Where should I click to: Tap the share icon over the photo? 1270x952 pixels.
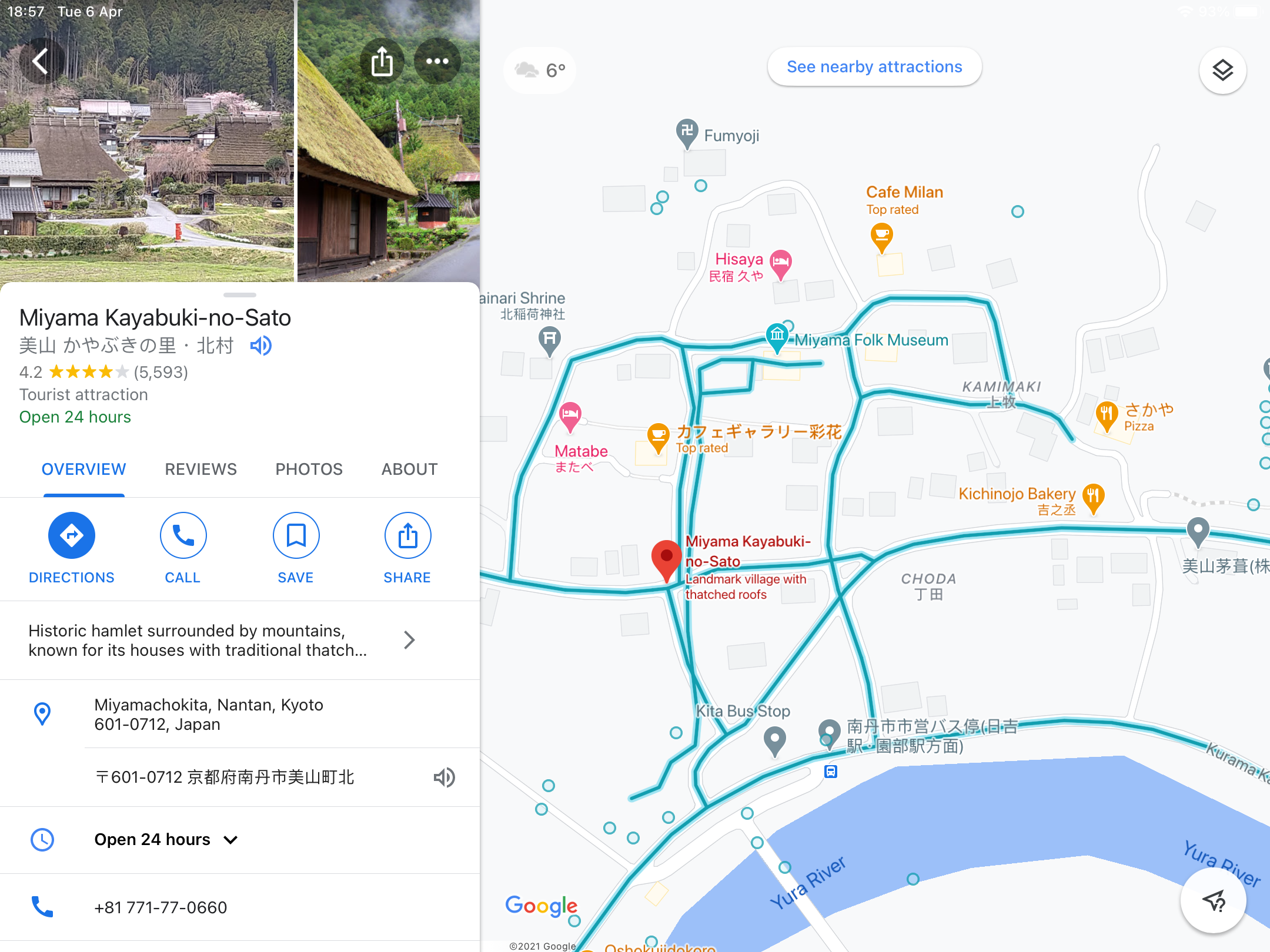tap(382, 61)
